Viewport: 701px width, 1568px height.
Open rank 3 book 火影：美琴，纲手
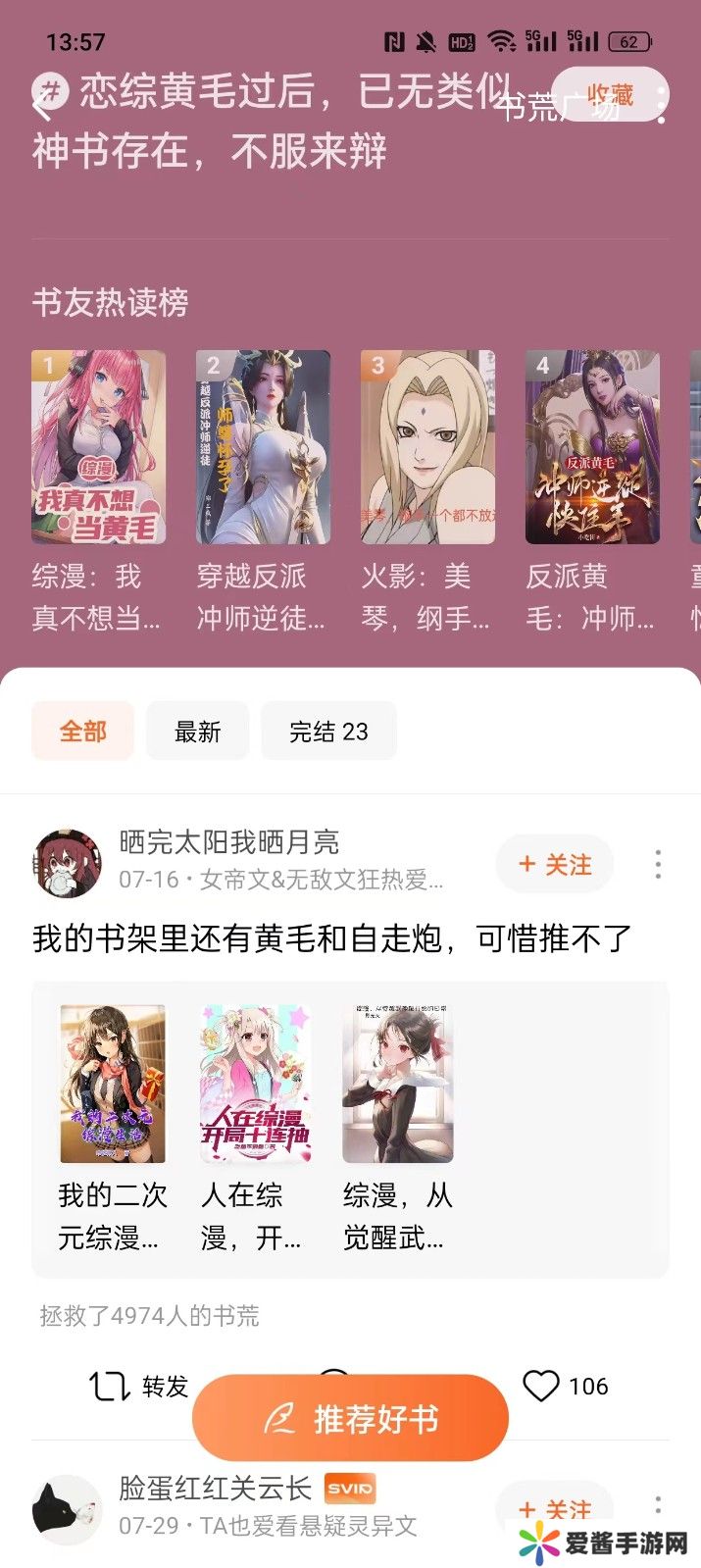[x=427, y=447]
